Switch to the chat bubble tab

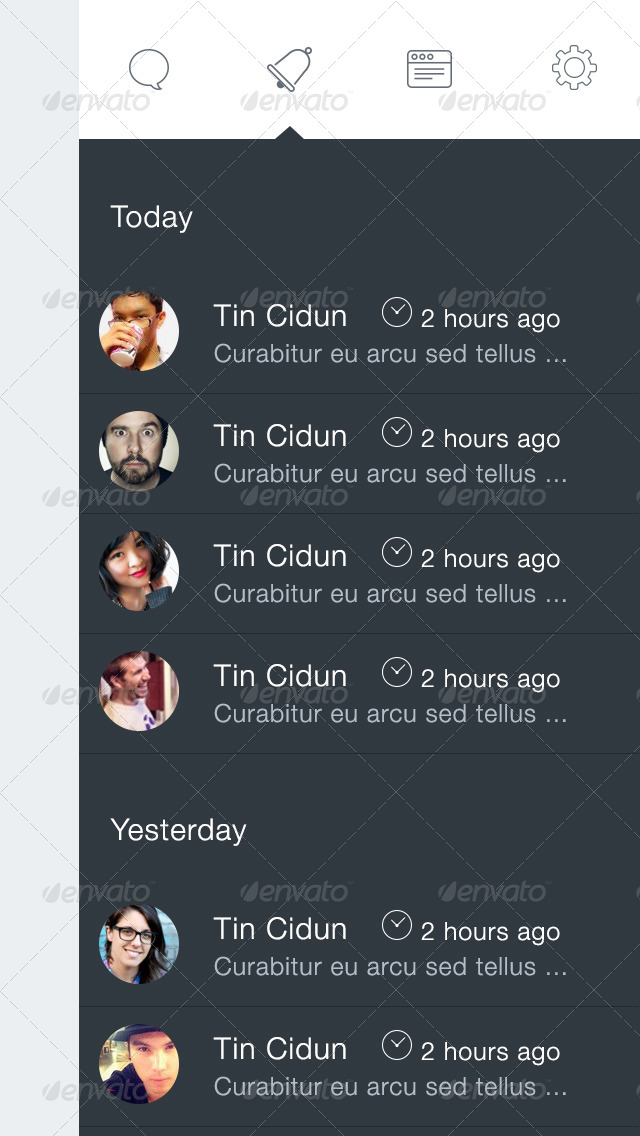point(149,70)
